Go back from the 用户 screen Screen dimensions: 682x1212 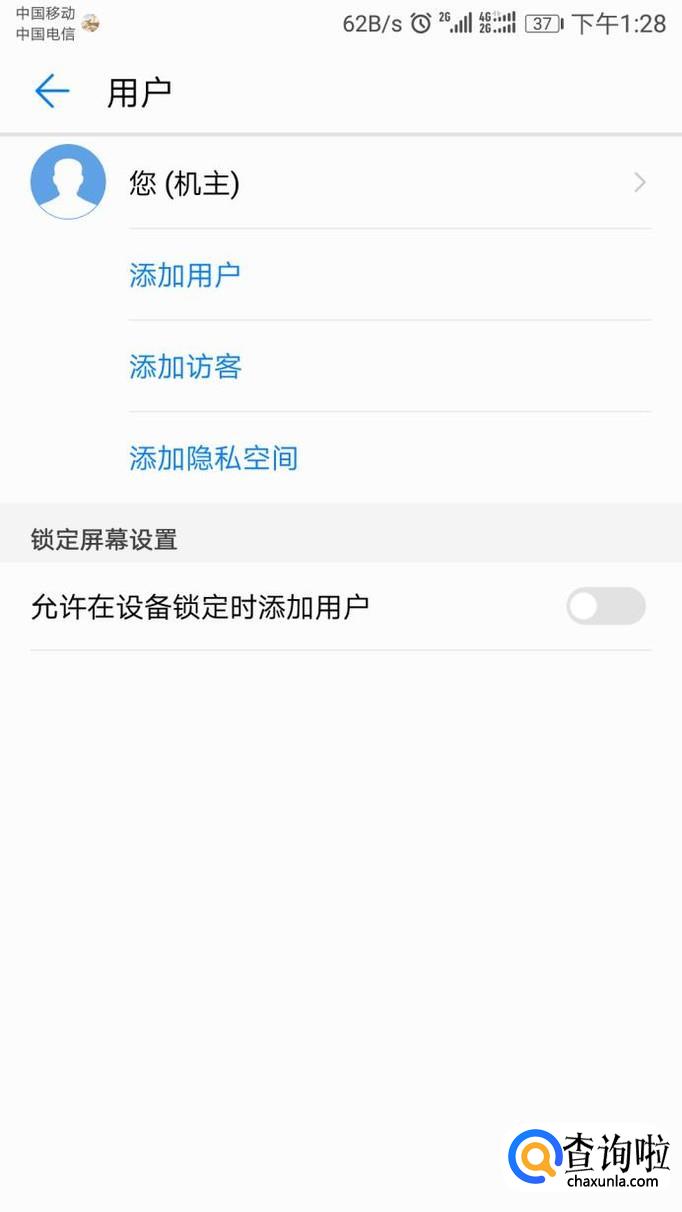tap(52, 92)
